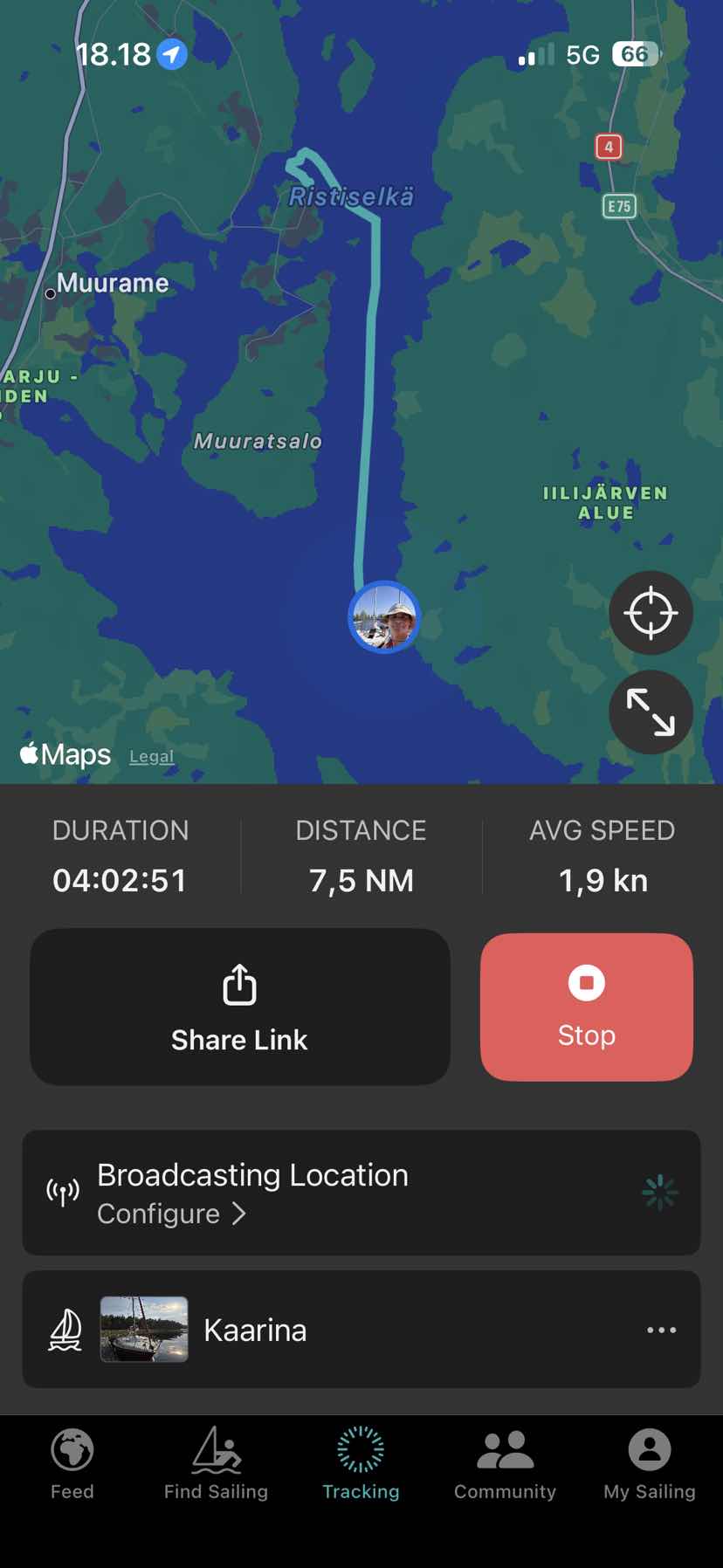Image resolution: width=723 pixels, height=1568 pixels.
Task: Switch to the Feed tab
Action: tap(72, 1465)
